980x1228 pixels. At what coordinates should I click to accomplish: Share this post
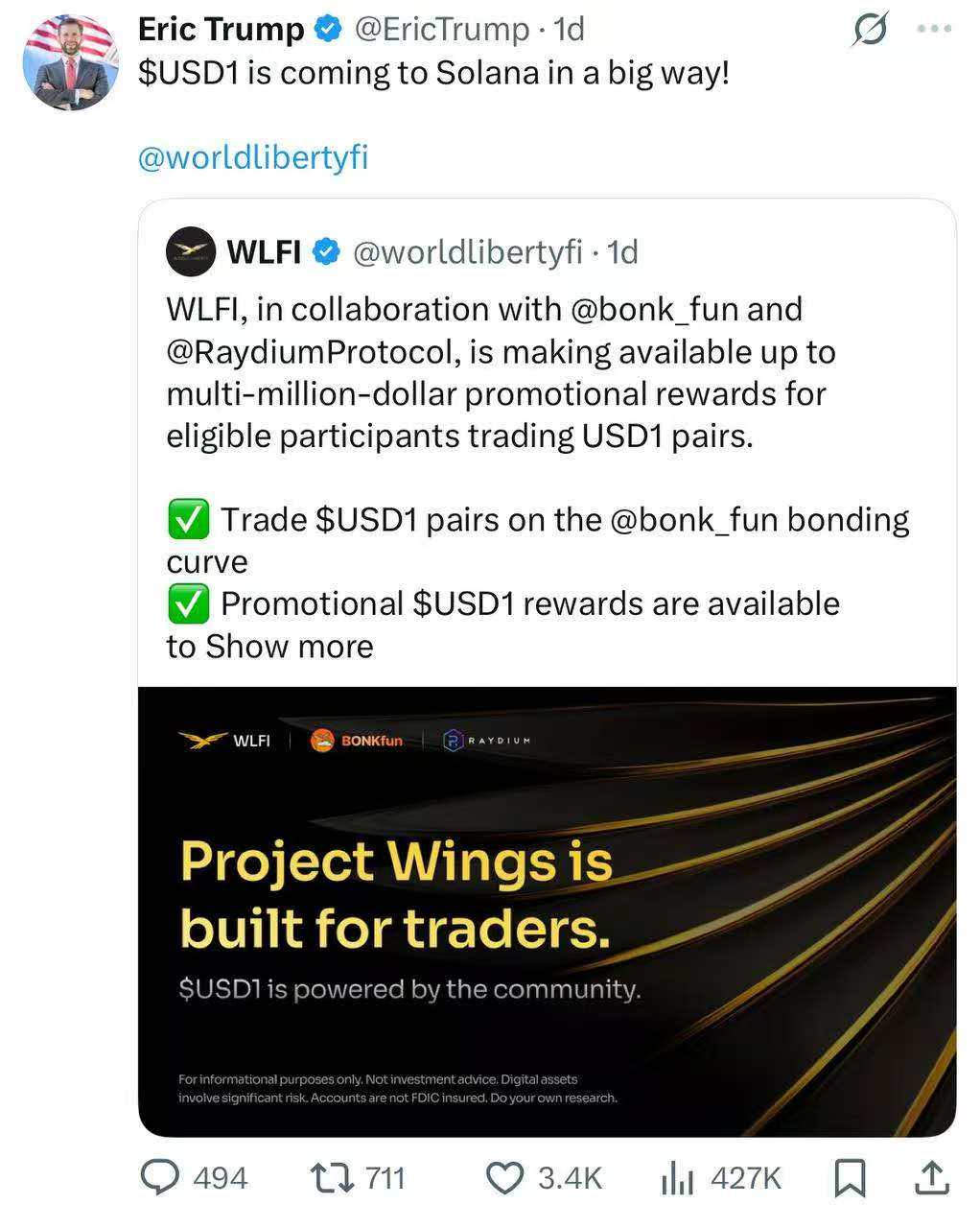[x=931, y=1177]
